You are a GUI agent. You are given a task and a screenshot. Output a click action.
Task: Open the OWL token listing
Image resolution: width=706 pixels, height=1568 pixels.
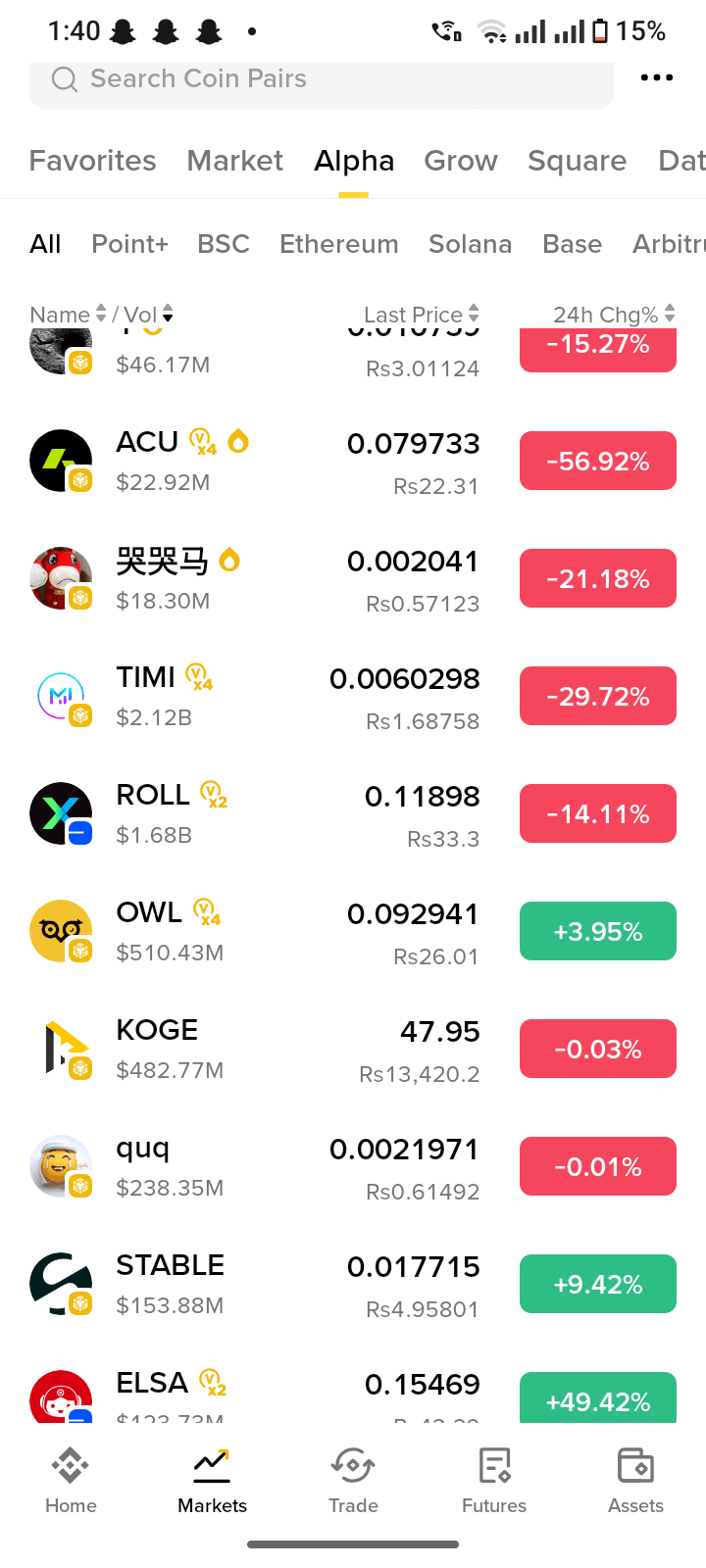click(294, 932)
